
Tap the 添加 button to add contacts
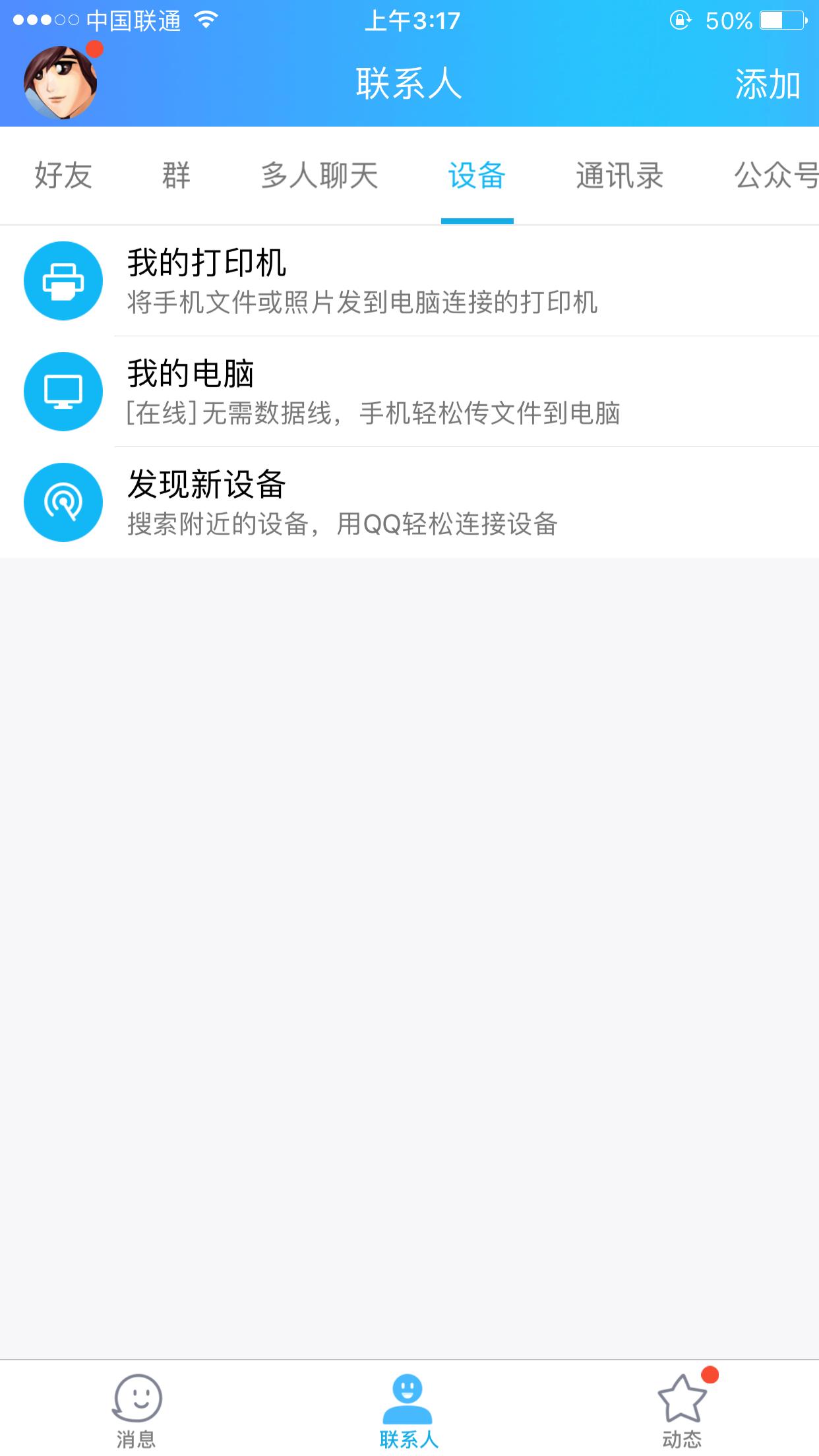[767, 84]
